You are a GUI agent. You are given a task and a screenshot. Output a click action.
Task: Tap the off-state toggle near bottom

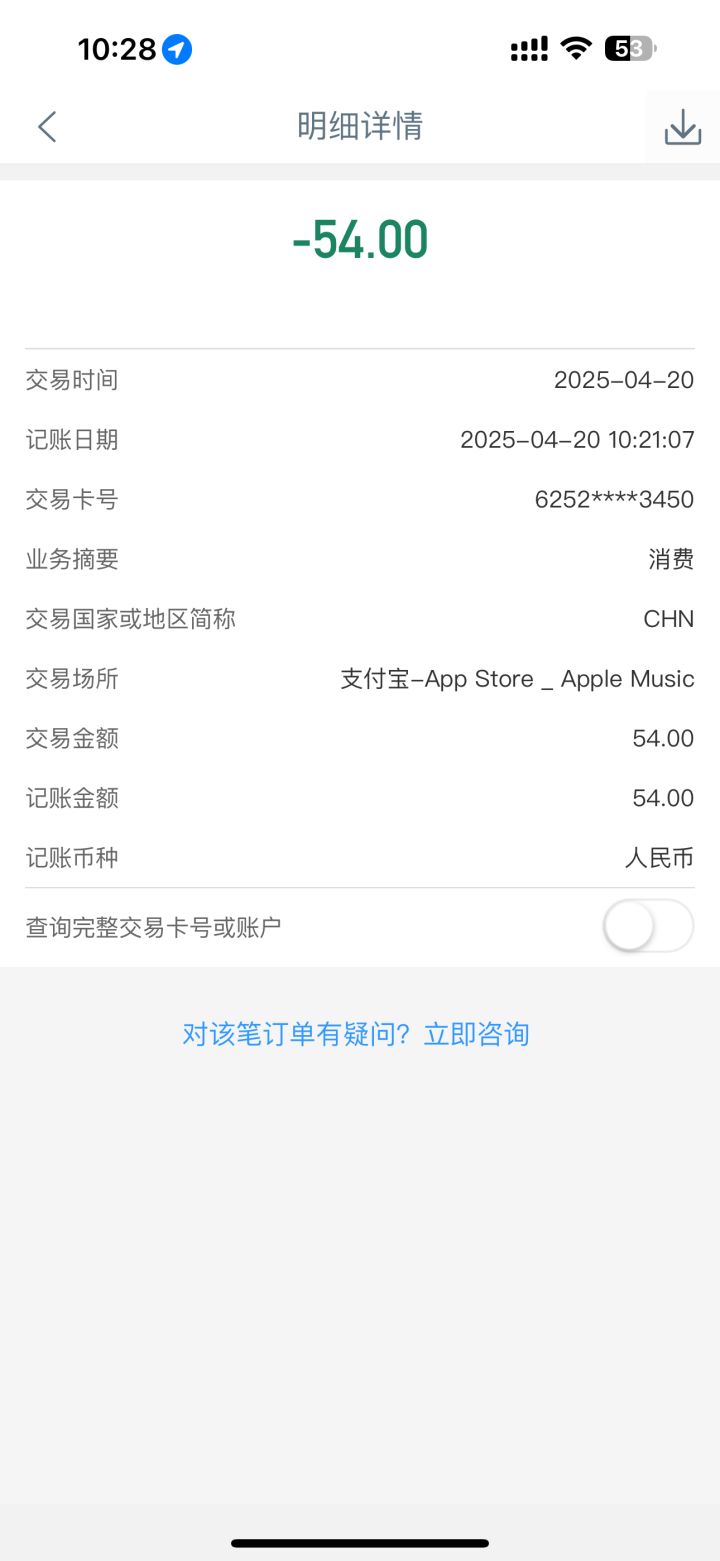pyautogui.click(x=647, y=926)
